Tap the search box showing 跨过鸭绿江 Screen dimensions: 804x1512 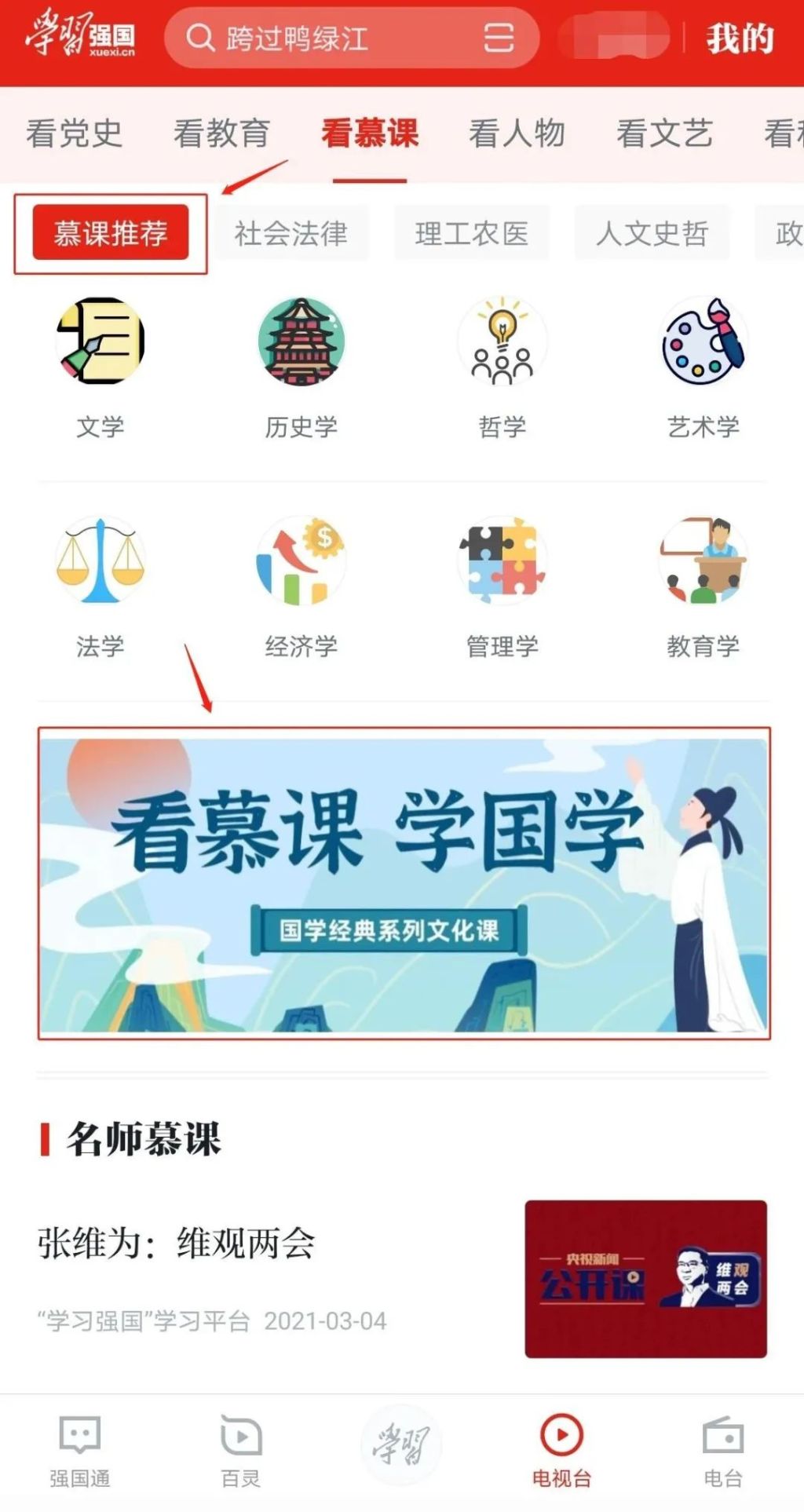314,38
